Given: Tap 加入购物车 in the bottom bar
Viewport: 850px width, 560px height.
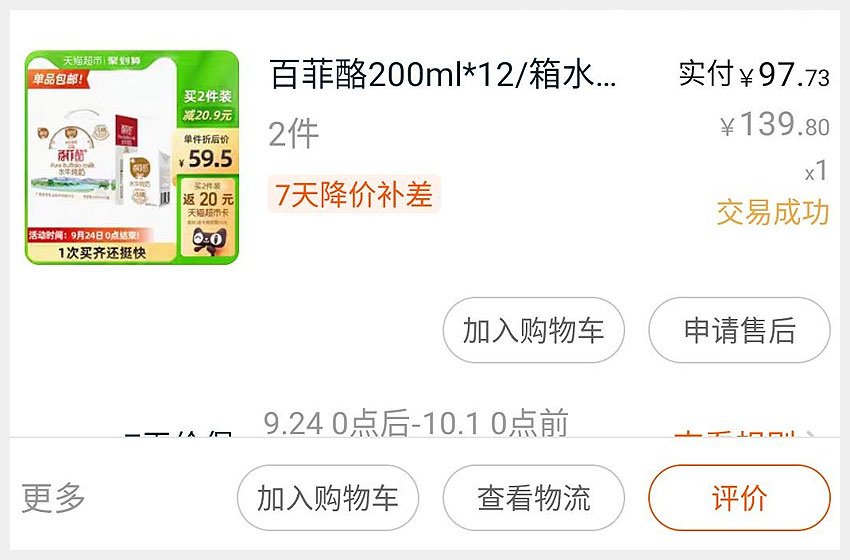Looking at the screenshot, I should tap(327, 498).
